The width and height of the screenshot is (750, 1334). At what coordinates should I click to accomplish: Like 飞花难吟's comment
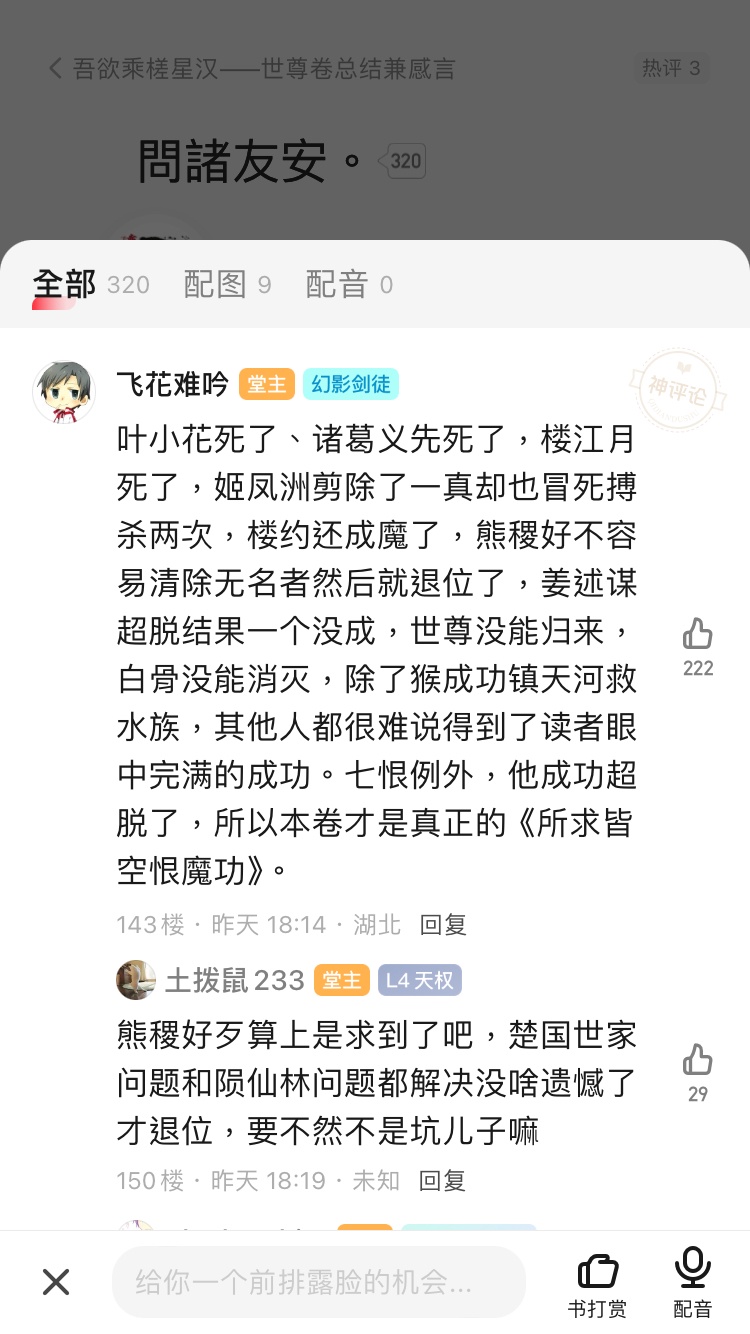coord(697,634)
